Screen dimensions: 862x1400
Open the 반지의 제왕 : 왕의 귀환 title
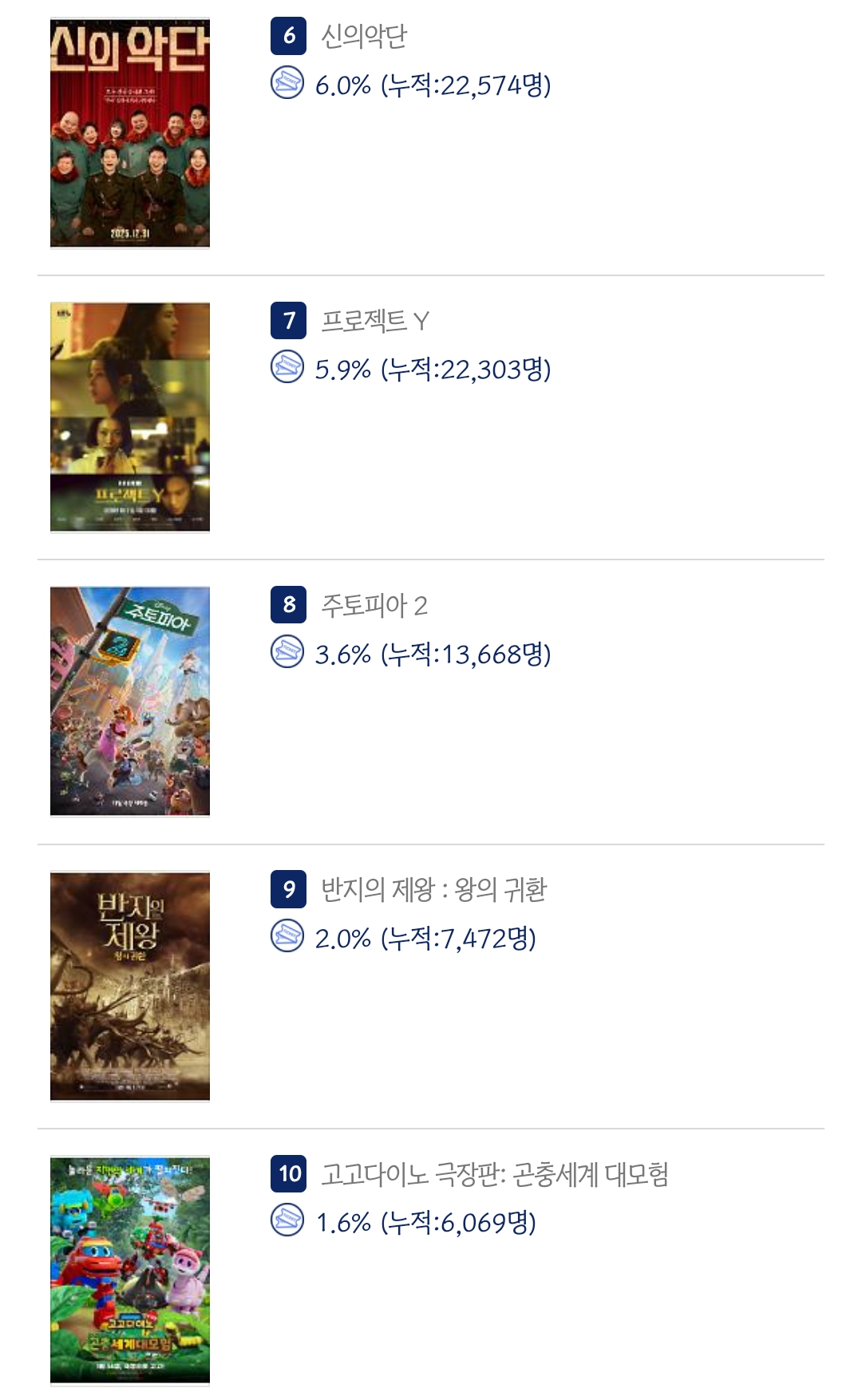pos(433,889)
